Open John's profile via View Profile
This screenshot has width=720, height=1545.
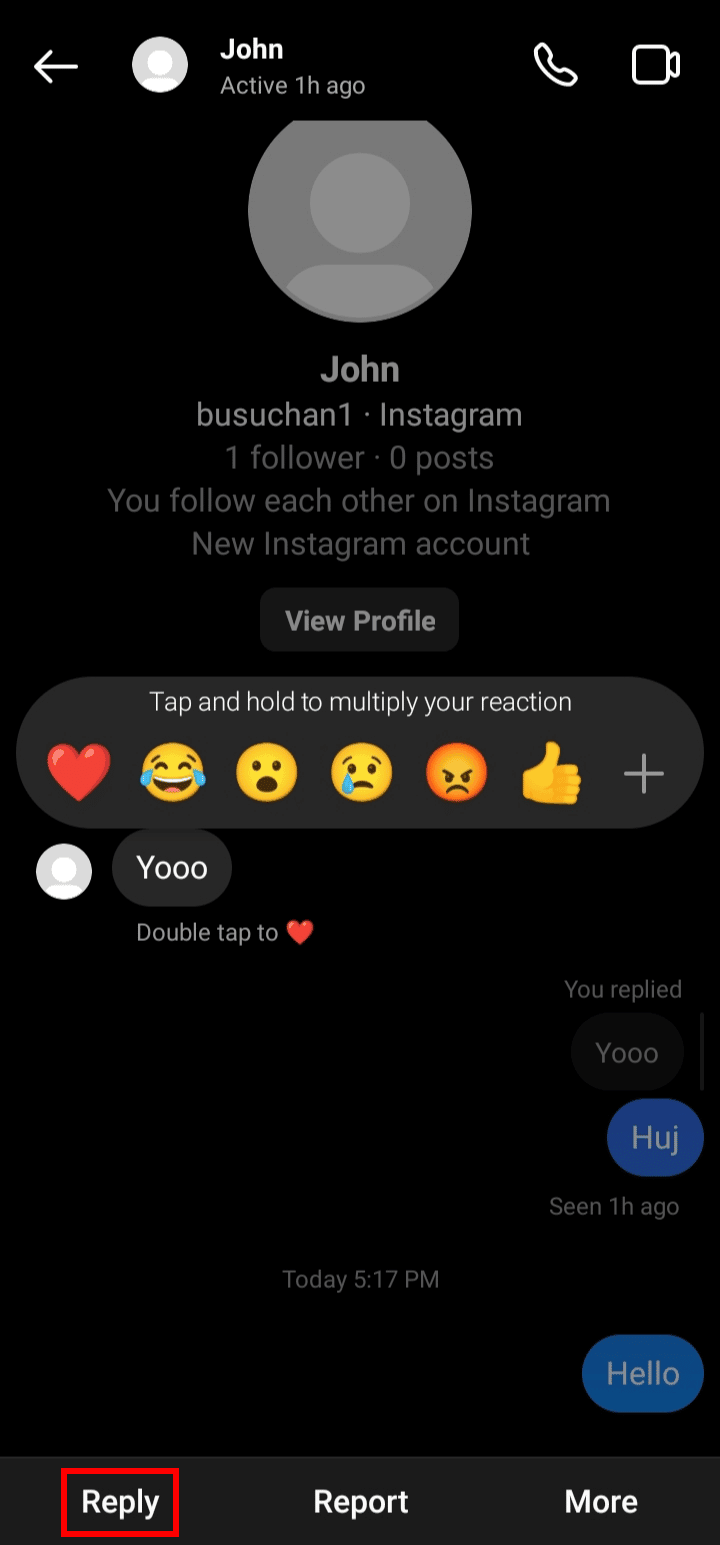pos(359,620)
